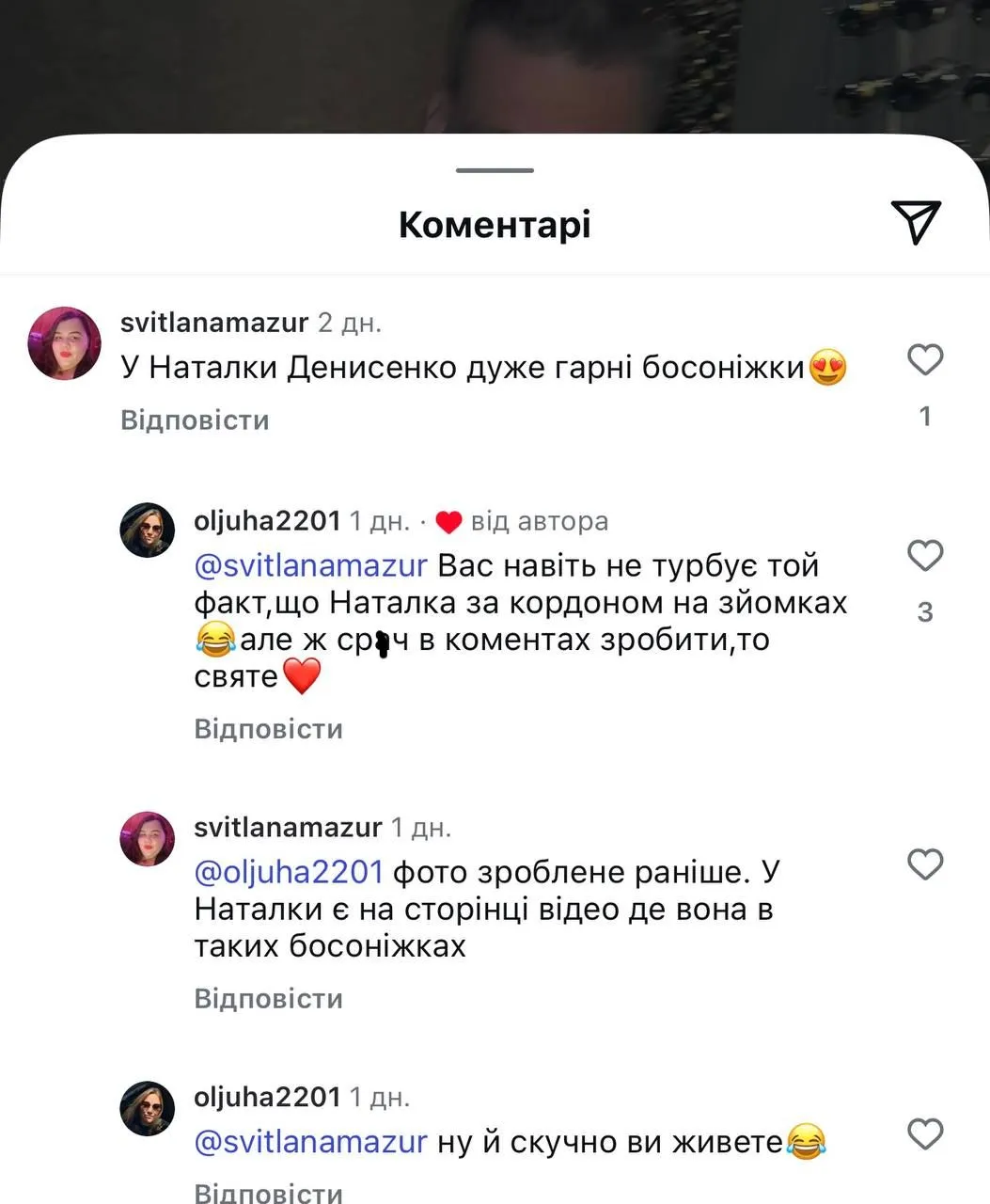This screenshot has height=1204, width=990.
Task: Reply to svitlanamazur's comment about відео
Action: [268, 998]
